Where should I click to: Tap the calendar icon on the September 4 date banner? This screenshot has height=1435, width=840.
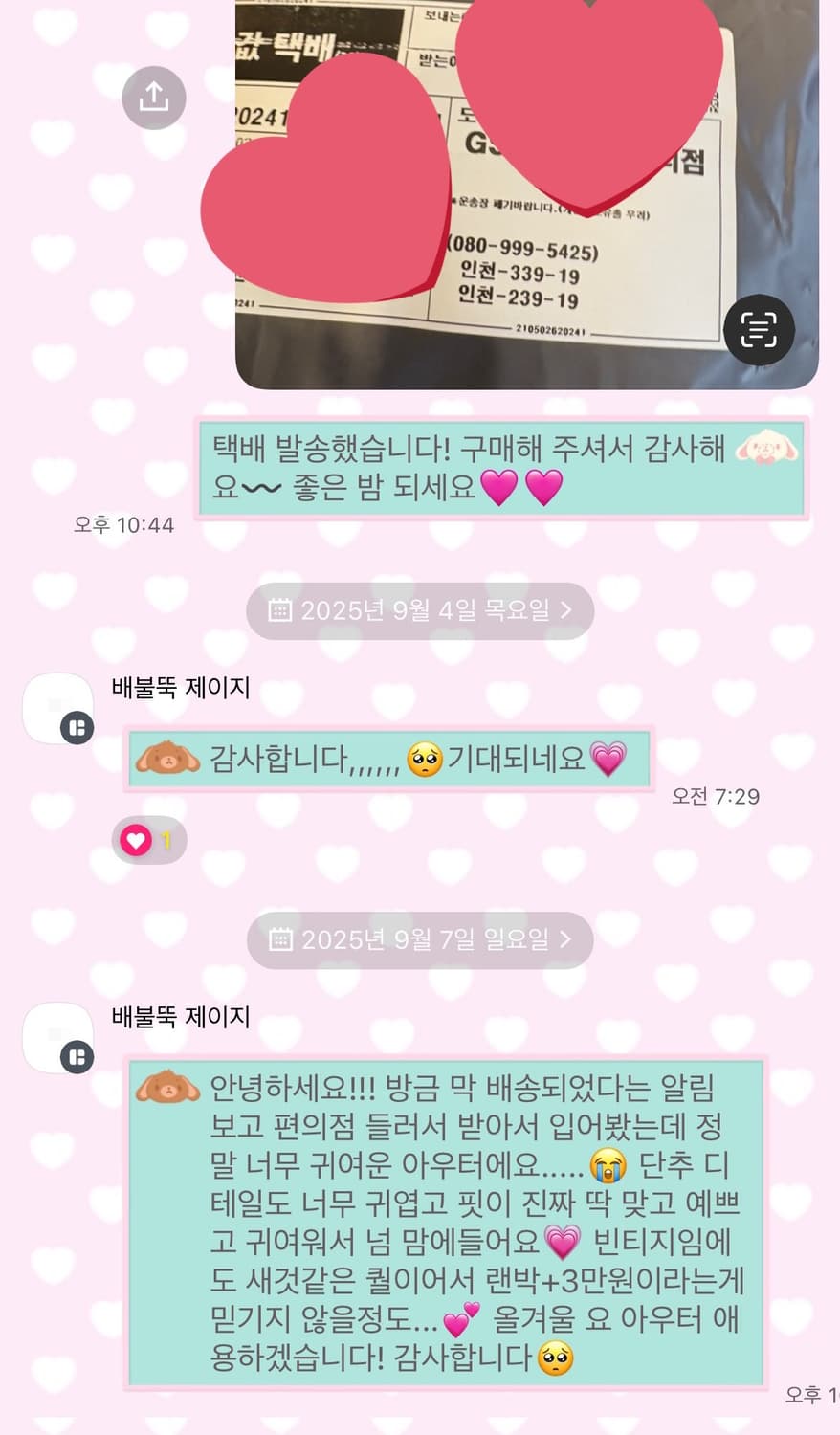(x=280, y=610)
